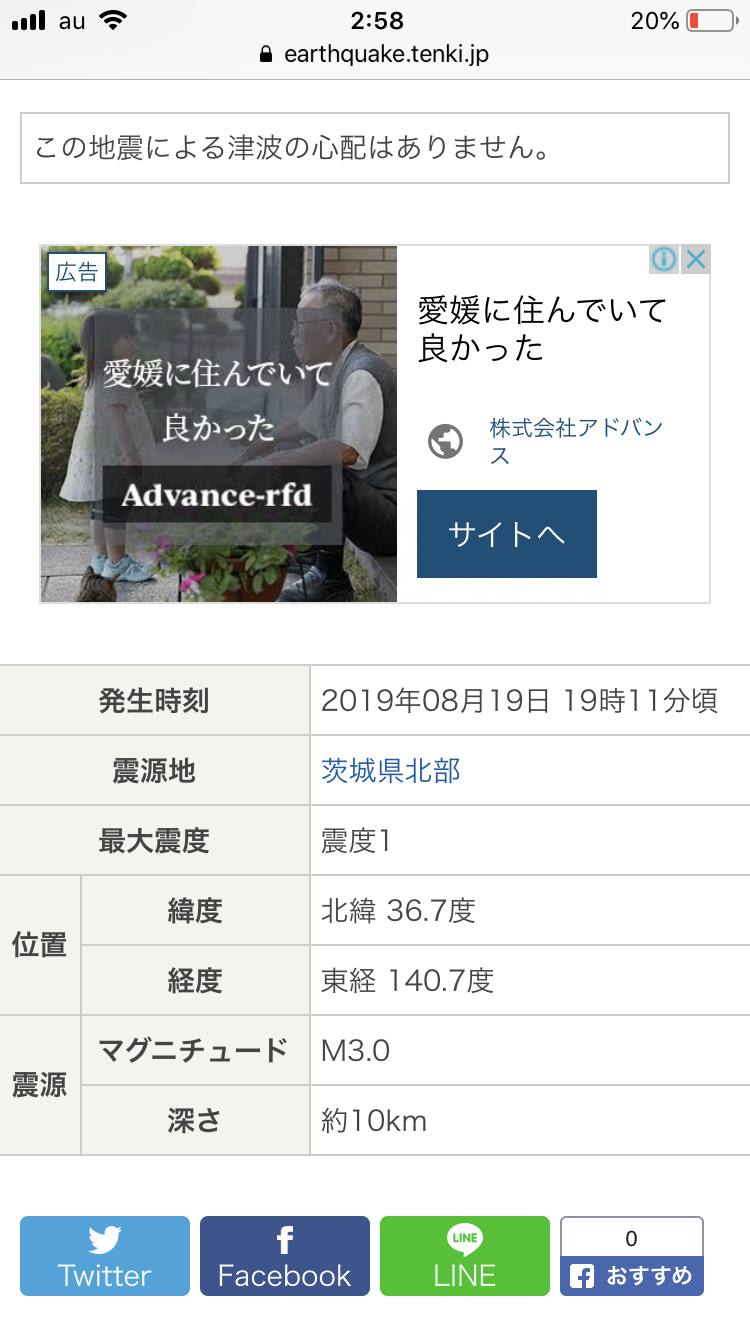This screenshot has height=1334, width=750.
Task: Open the 株式会社アドバンス advertiser link
Action: 575,441
